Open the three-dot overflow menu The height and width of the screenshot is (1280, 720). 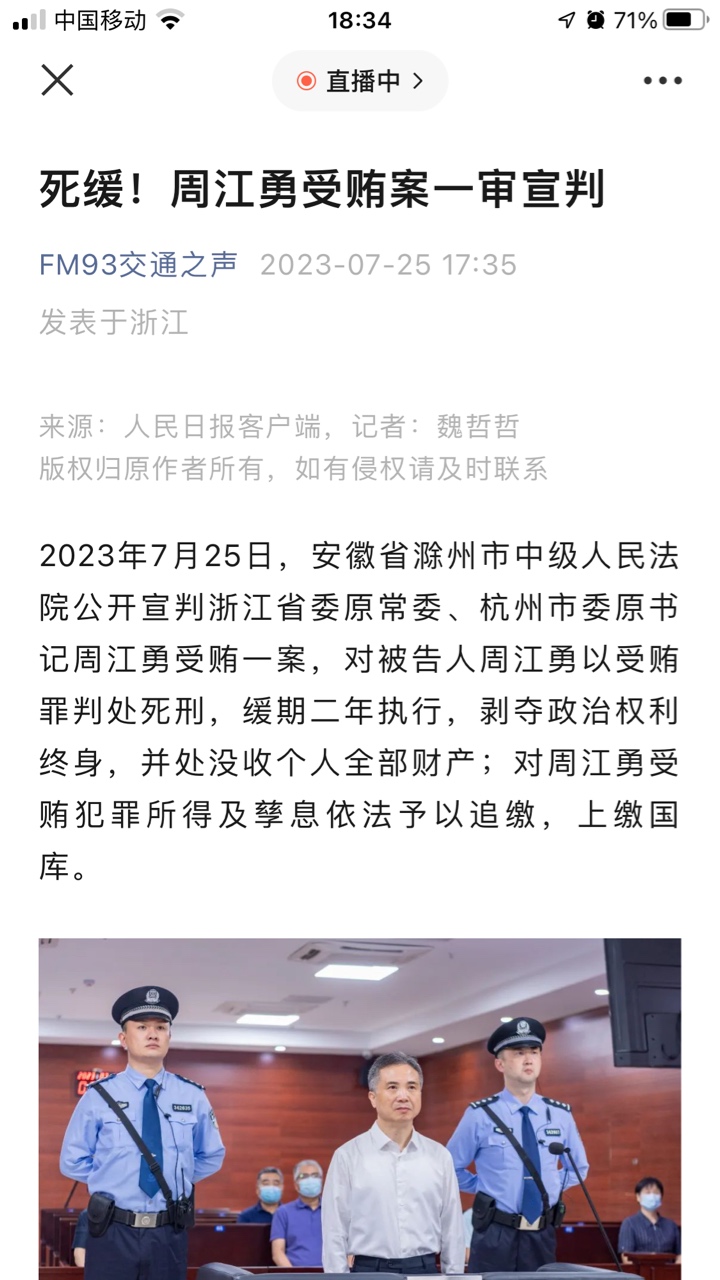point(662,81)
